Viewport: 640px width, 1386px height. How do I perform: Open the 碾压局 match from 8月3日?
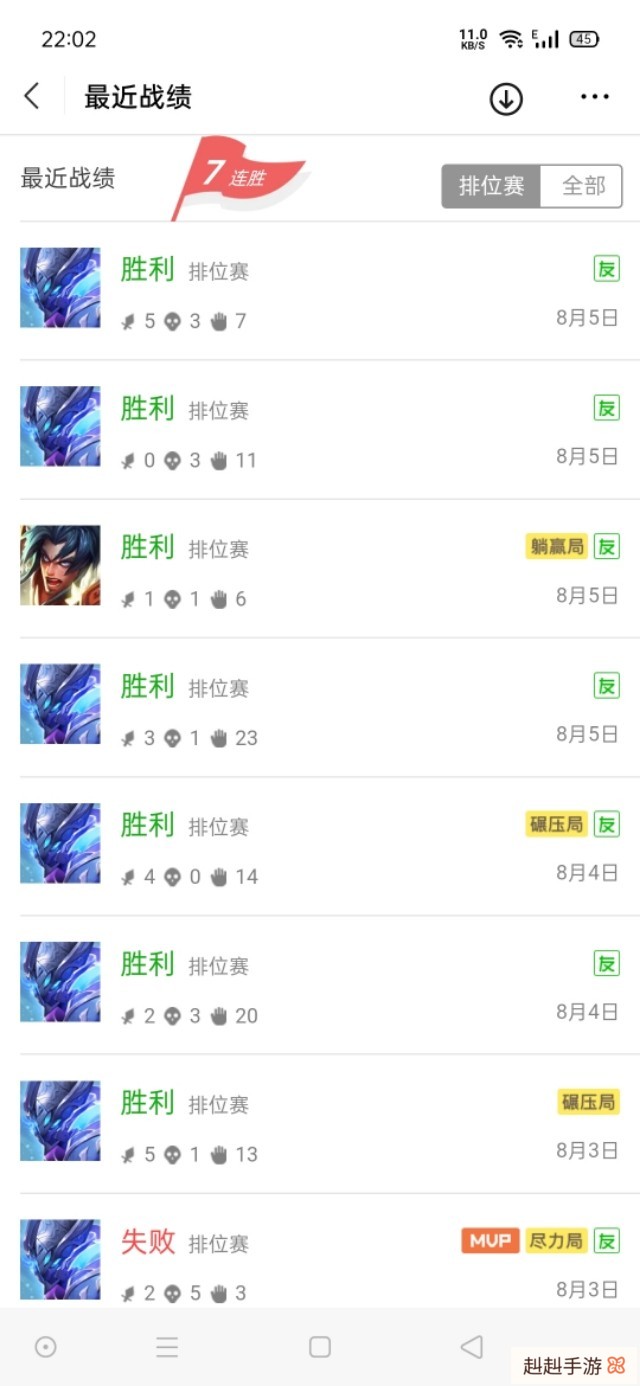[x=320, y=1124]
